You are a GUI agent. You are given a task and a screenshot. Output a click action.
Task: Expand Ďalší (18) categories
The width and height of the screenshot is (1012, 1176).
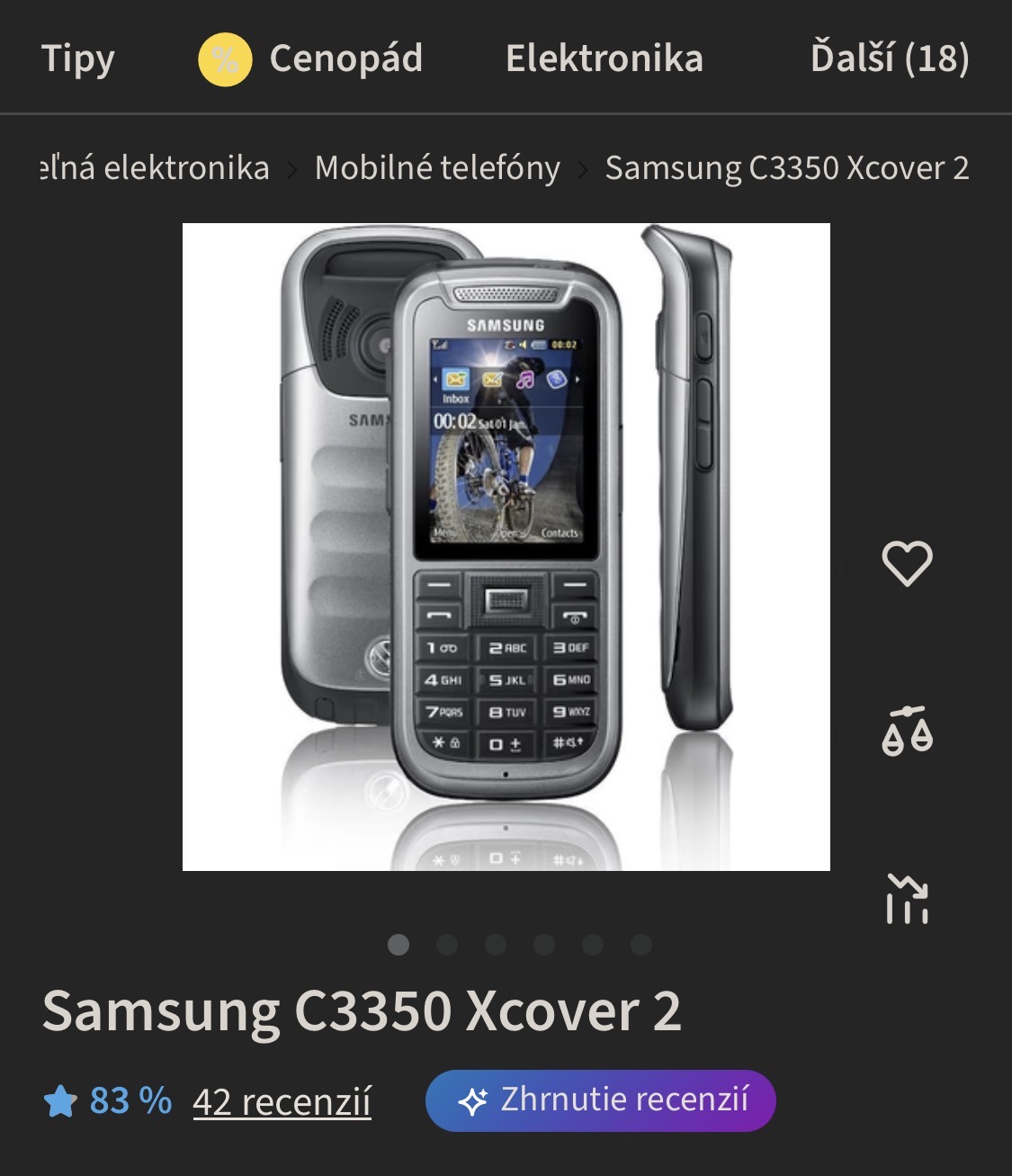click(x=889, y=58)
